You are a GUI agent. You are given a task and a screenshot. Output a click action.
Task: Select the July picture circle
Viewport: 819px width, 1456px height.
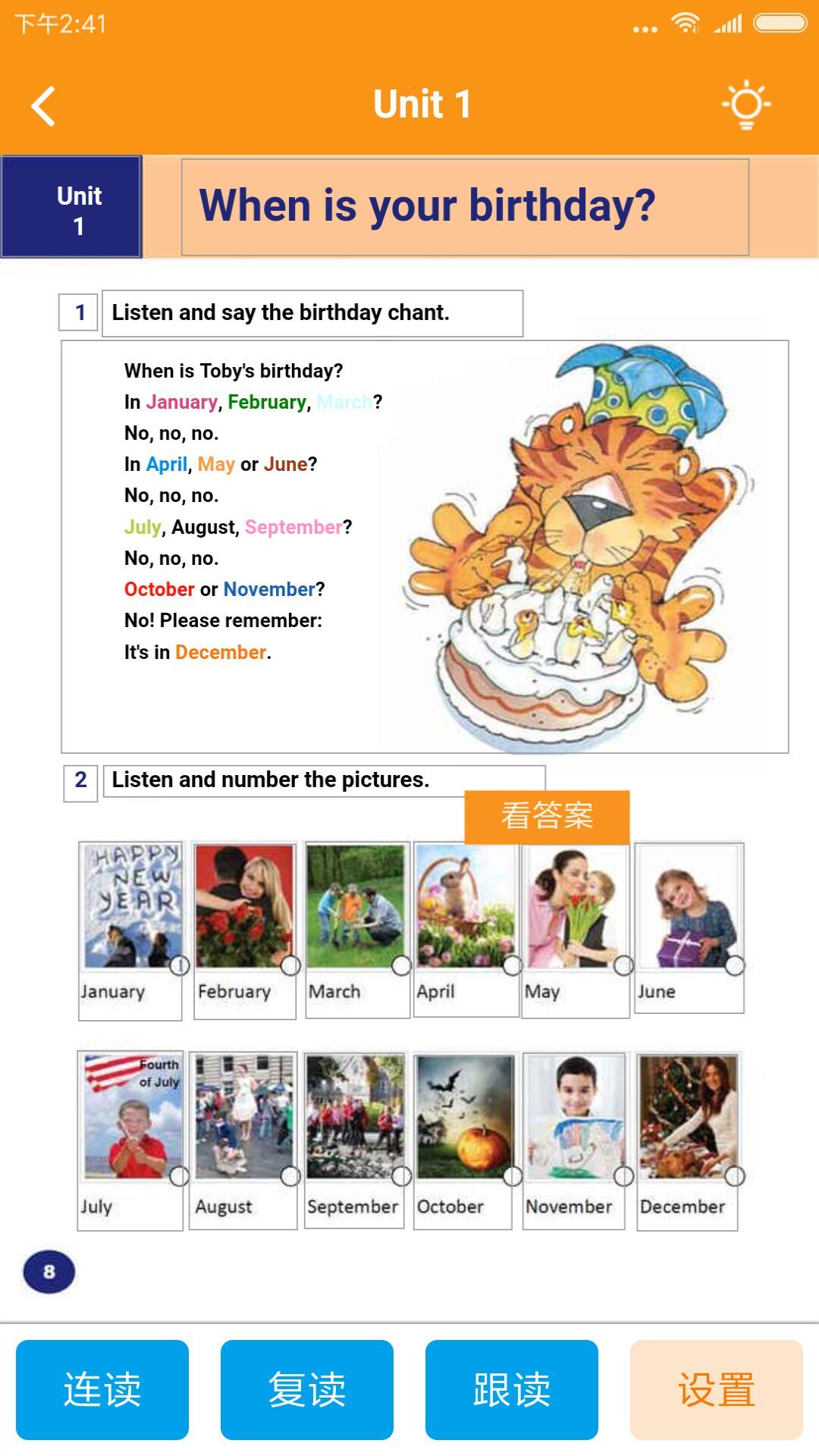tap(180, 1176)
